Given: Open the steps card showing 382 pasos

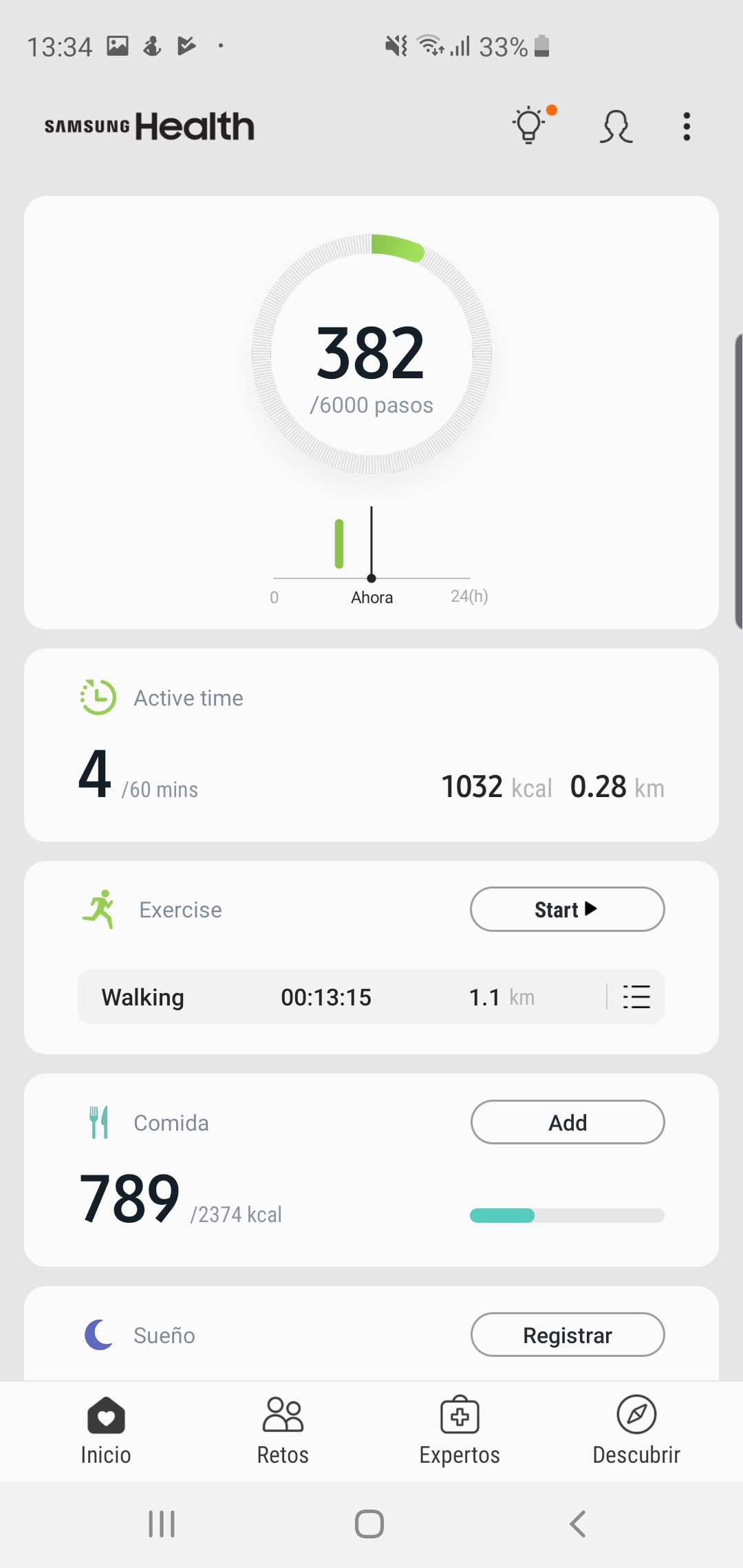Looking at the screenshot, I should click(371, 413).
